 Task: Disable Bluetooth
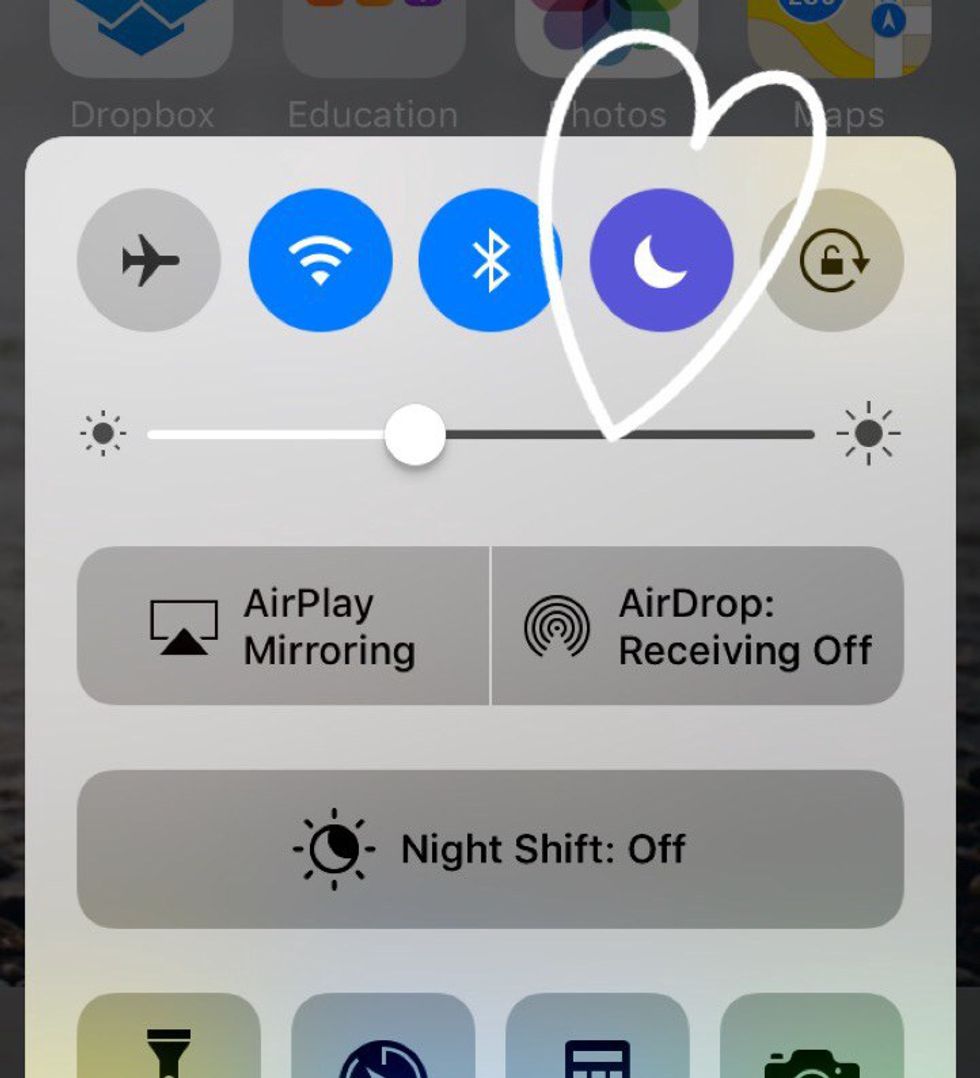coord(490,261)
